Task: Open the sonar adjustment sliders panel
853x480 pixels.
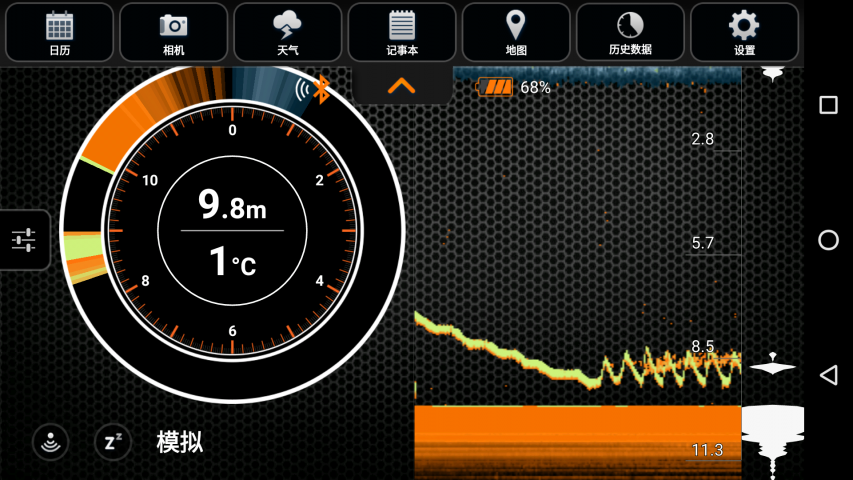Action: pos(24,239)
